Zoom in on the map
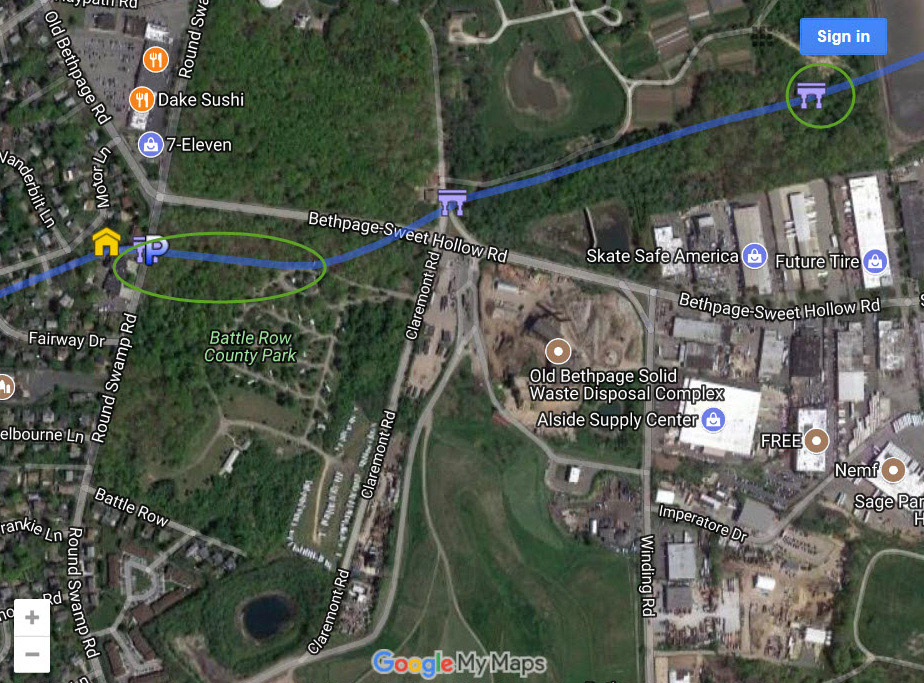This screenshot has width=924, height=683. pos(32,618)
